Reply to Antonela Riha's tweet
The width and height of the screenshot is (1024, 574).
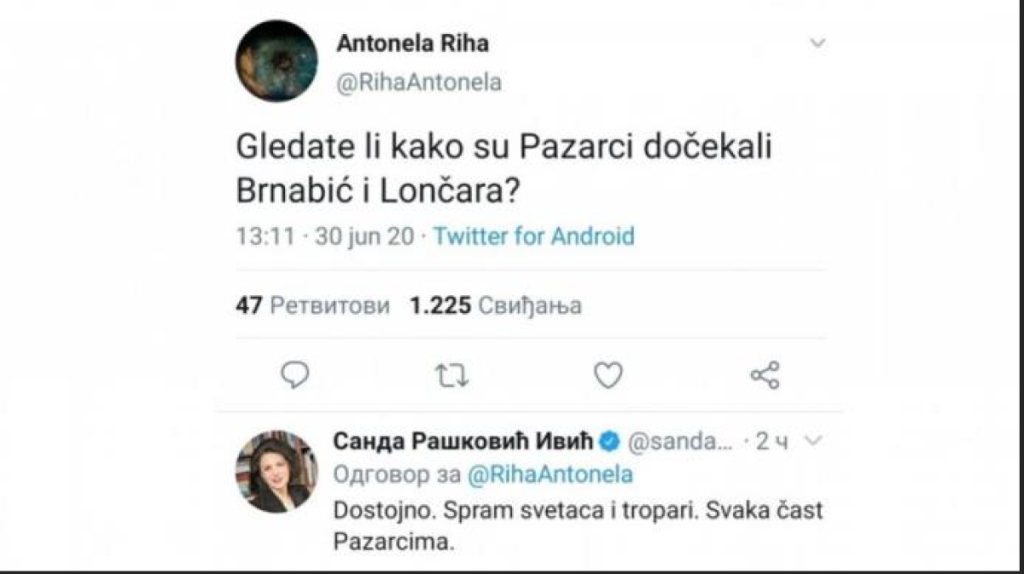click(x=293, y=375)
